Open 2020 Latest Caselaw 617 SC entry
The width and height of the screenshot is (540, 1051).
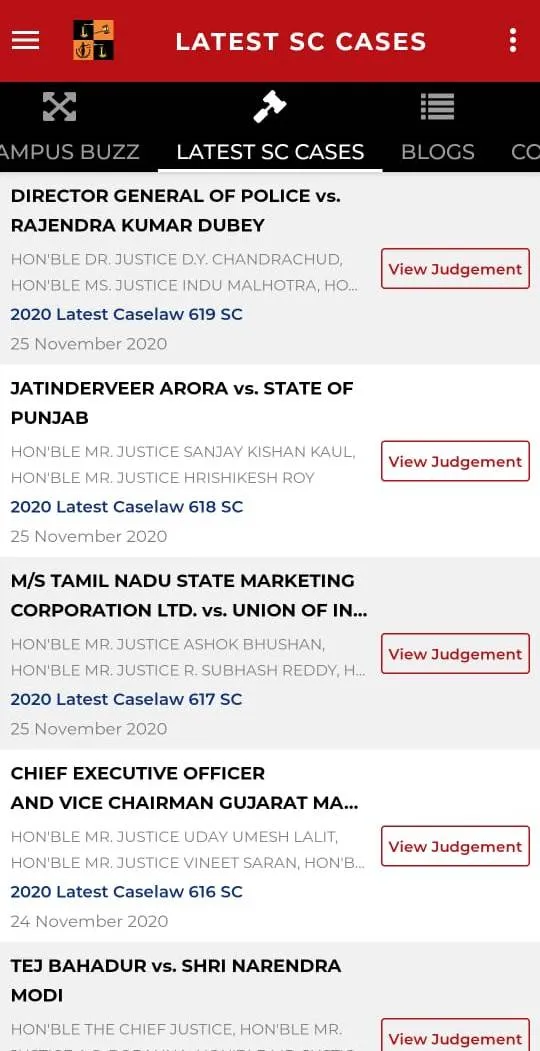coord(127,699)
